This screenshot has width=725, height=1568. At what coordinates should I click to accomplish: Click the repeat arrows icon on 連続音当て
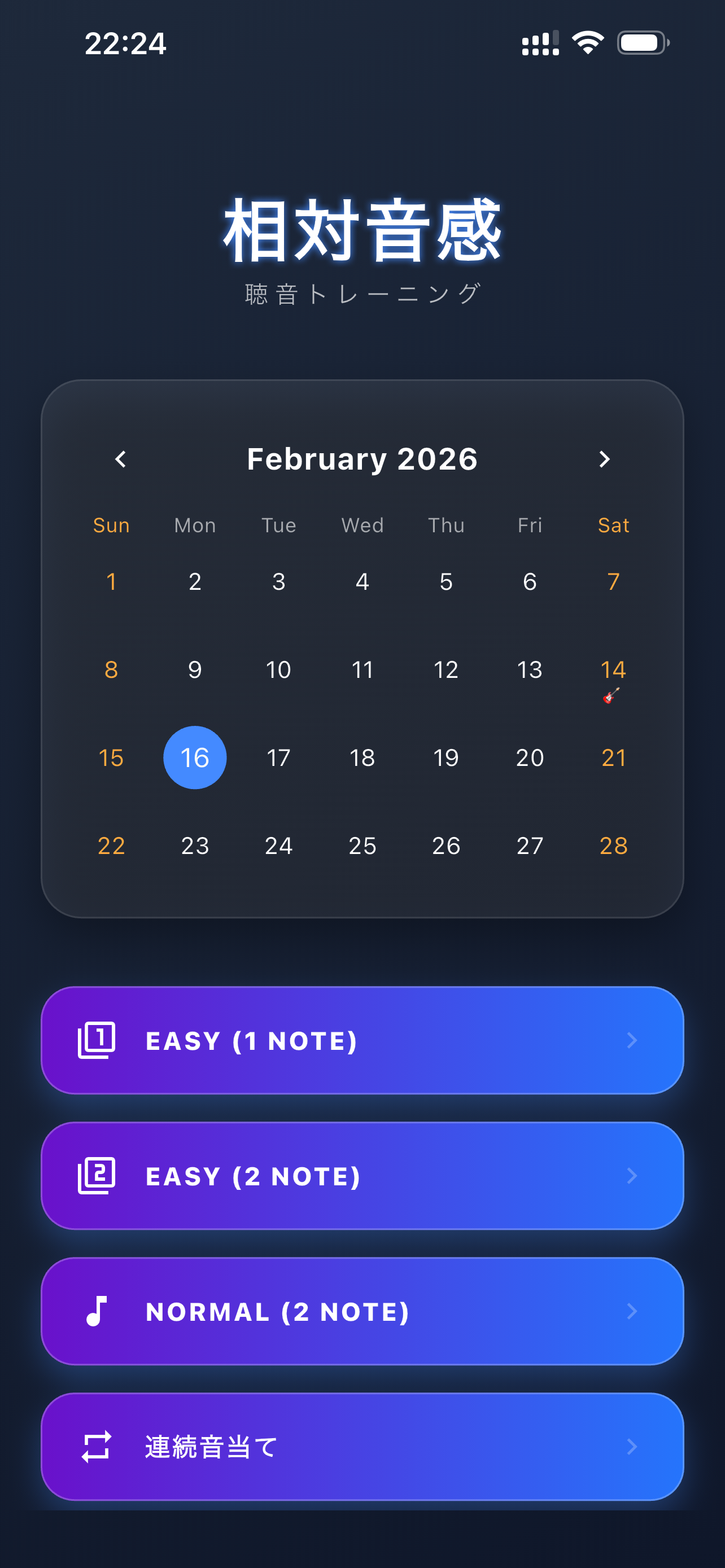pos(97,1447)
